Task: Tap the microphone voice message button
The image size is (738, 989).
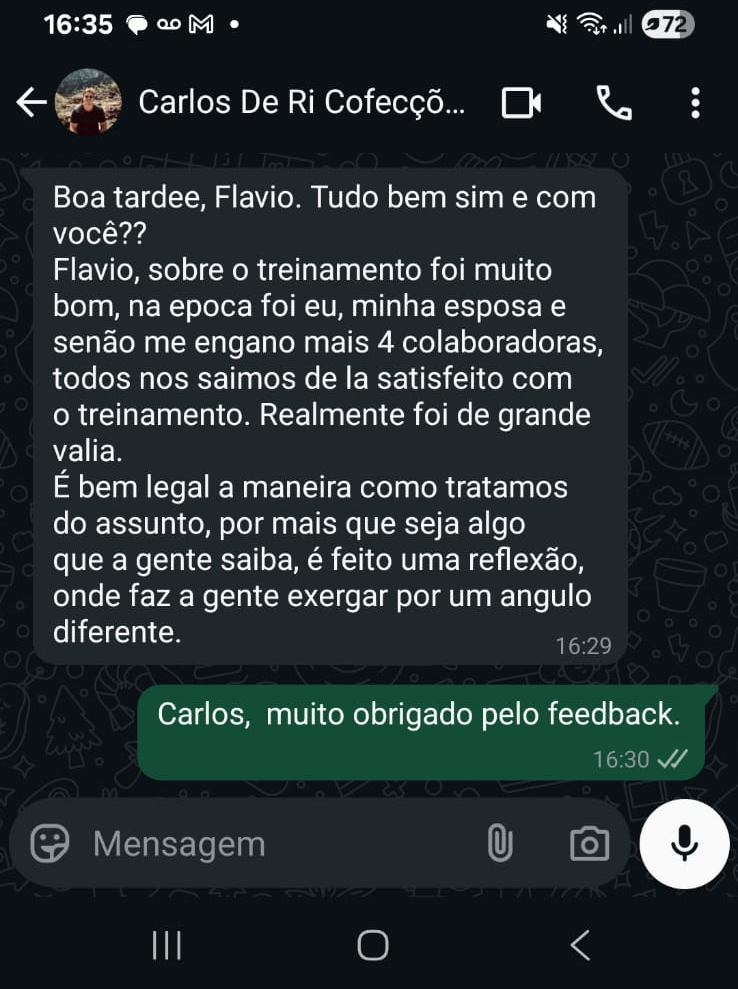Action: 685,844
